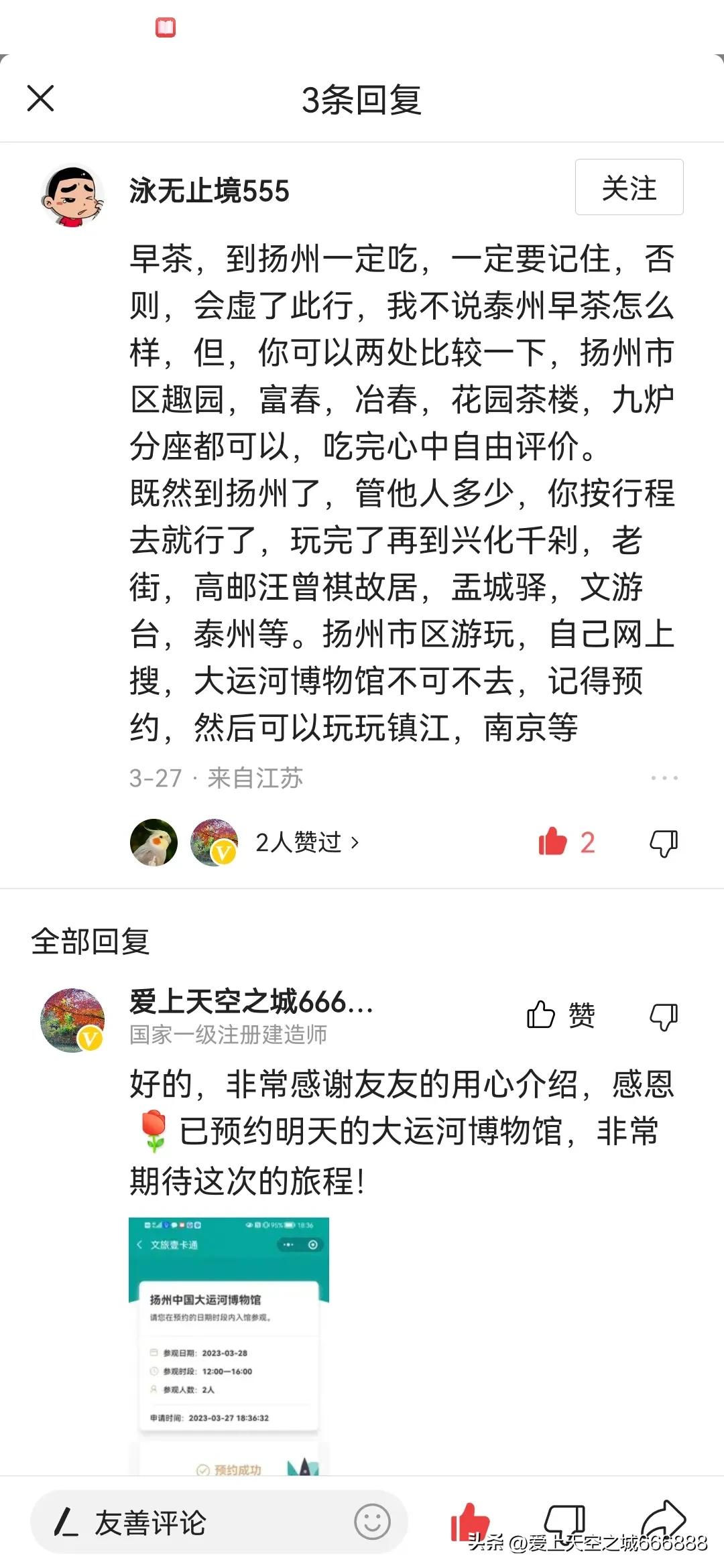Viewport: 724px width, 1568px height.
Task: Follow 泳无止境555 with the 关注 button
Action: pos(629,188)
